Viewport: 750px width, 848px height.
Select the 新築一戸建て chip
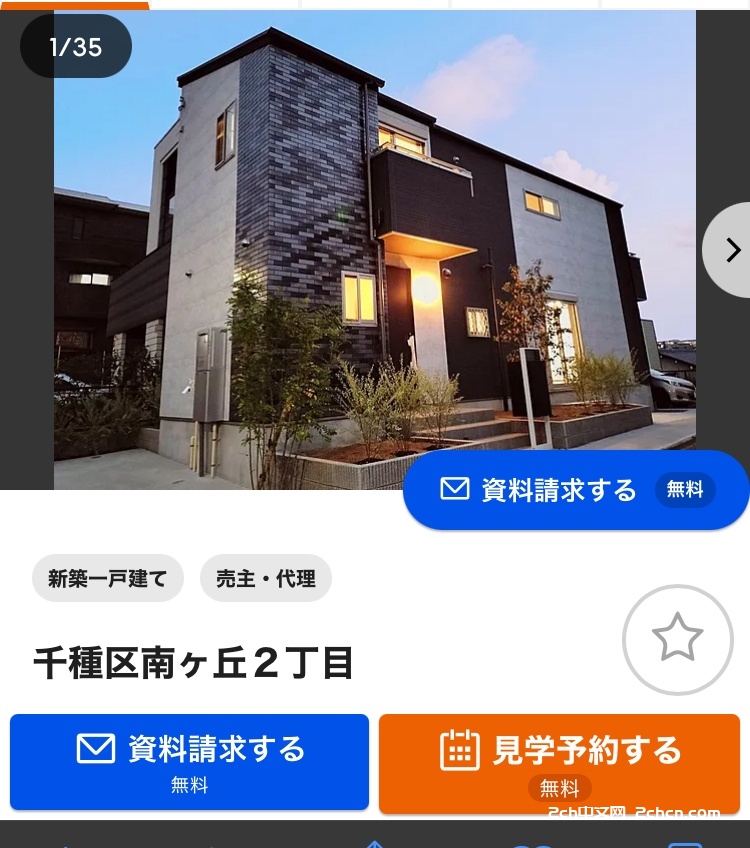107,578
